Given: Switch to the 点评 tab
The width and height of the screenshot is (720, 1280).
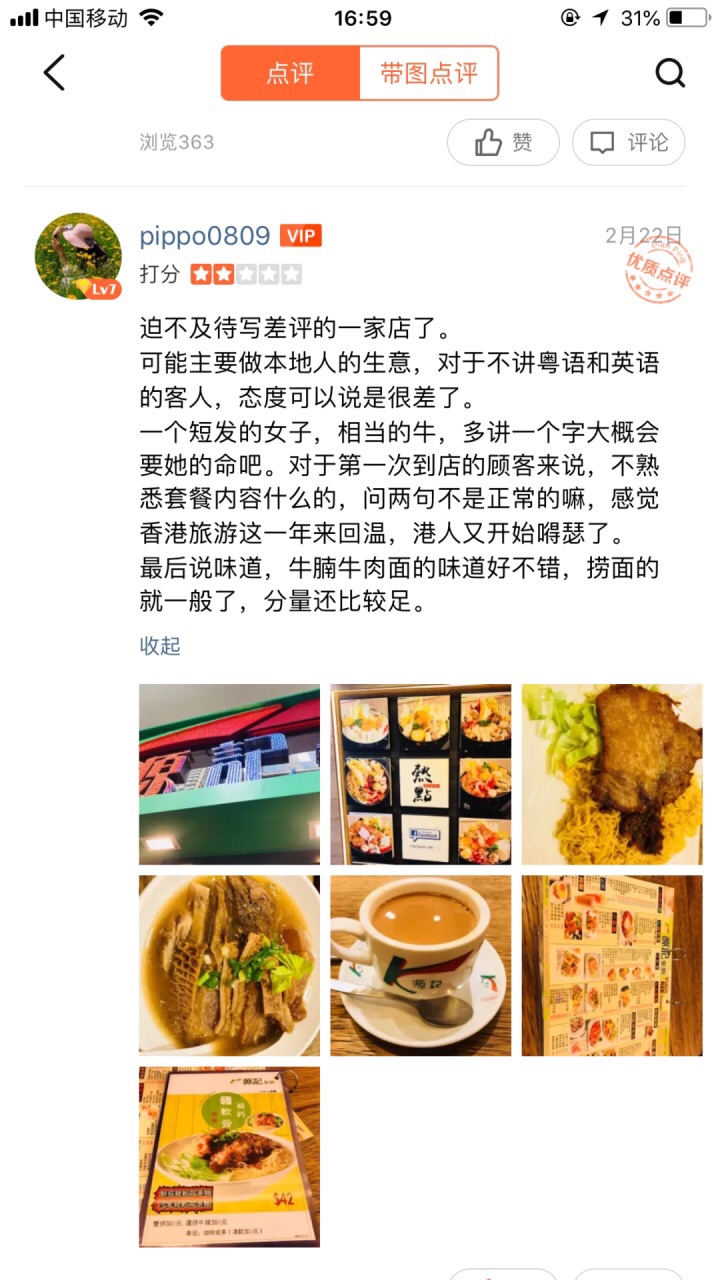Looking at the screenshot, I should pos(290,73).
